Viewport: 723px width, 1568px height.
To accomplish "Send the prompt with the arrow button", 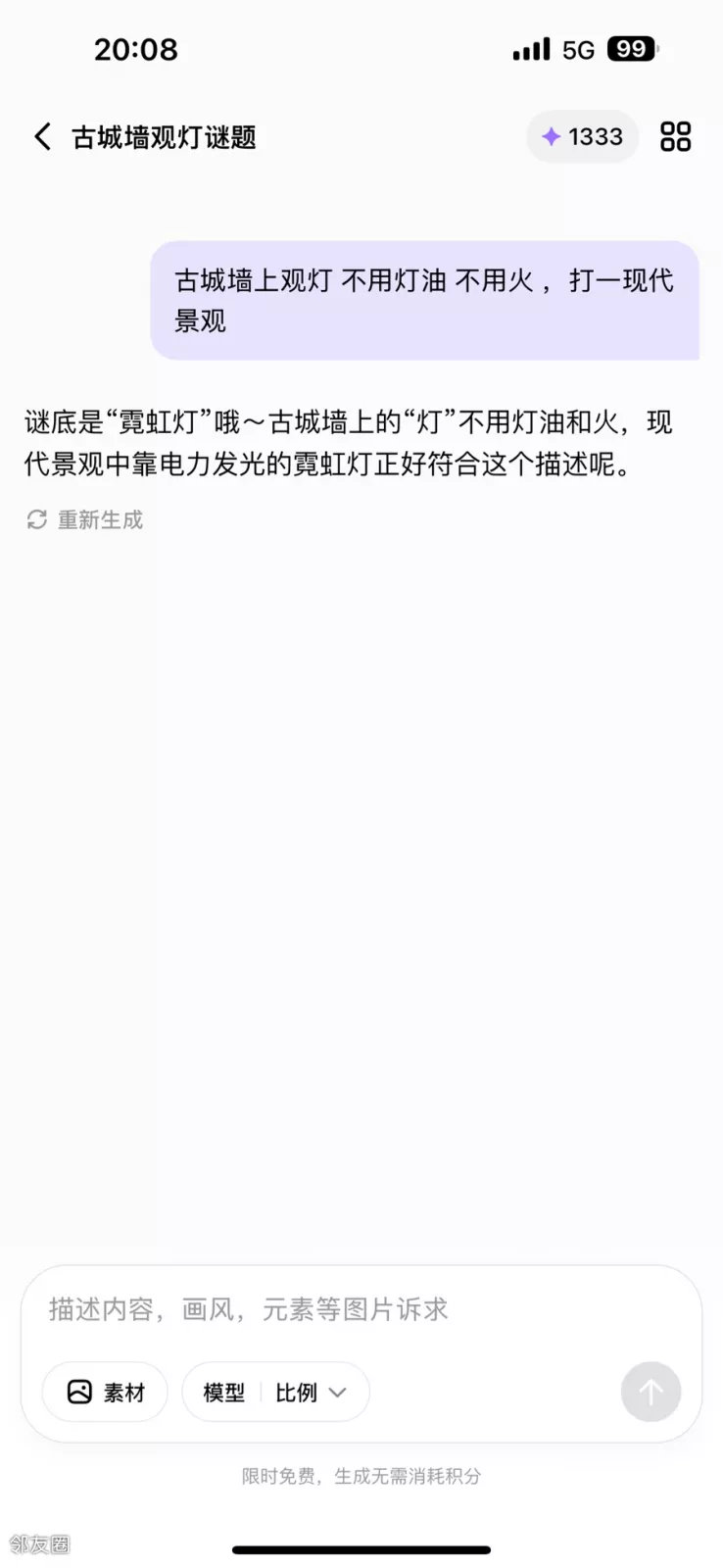I will click(x=651, y=1392).
